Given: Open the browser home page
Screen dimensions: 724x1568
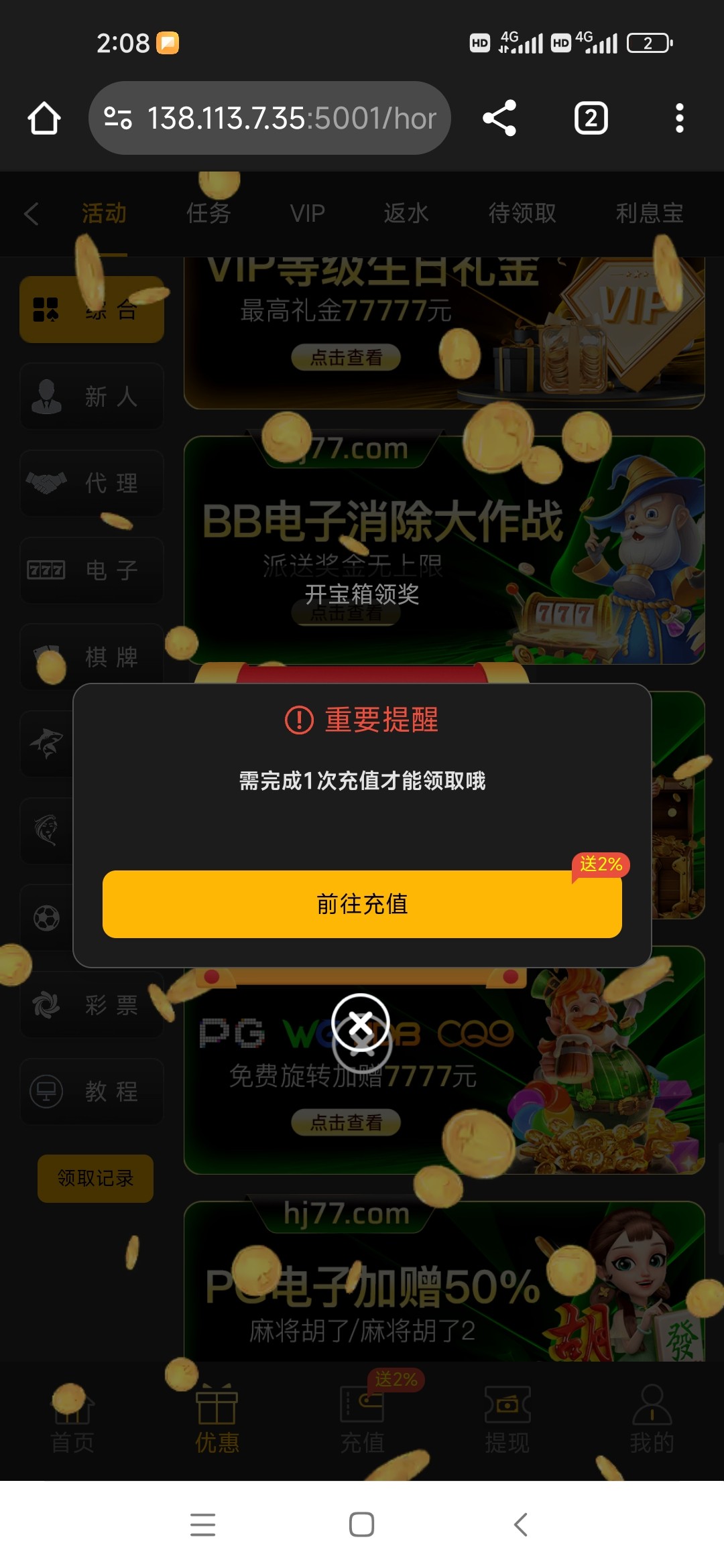Looking at the screenshot, I should pos(44,119).
